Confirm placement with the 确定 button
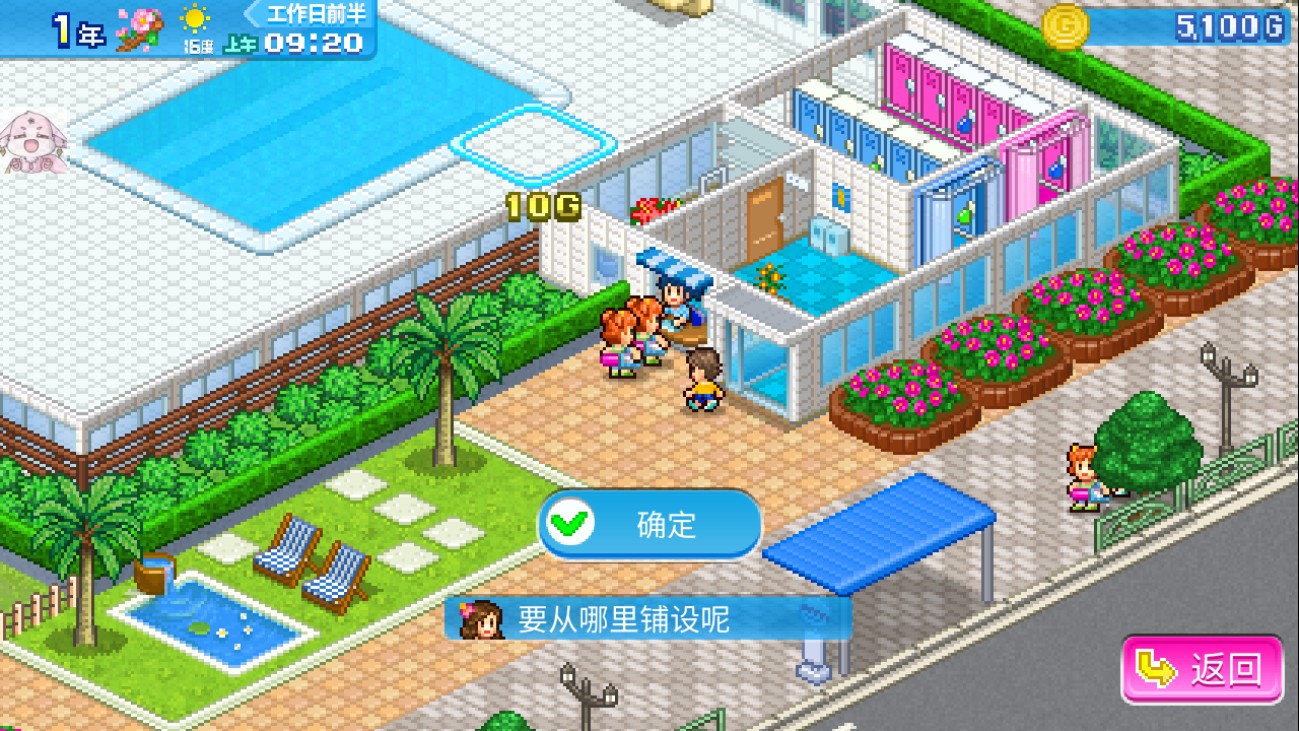 pos(650,524)
